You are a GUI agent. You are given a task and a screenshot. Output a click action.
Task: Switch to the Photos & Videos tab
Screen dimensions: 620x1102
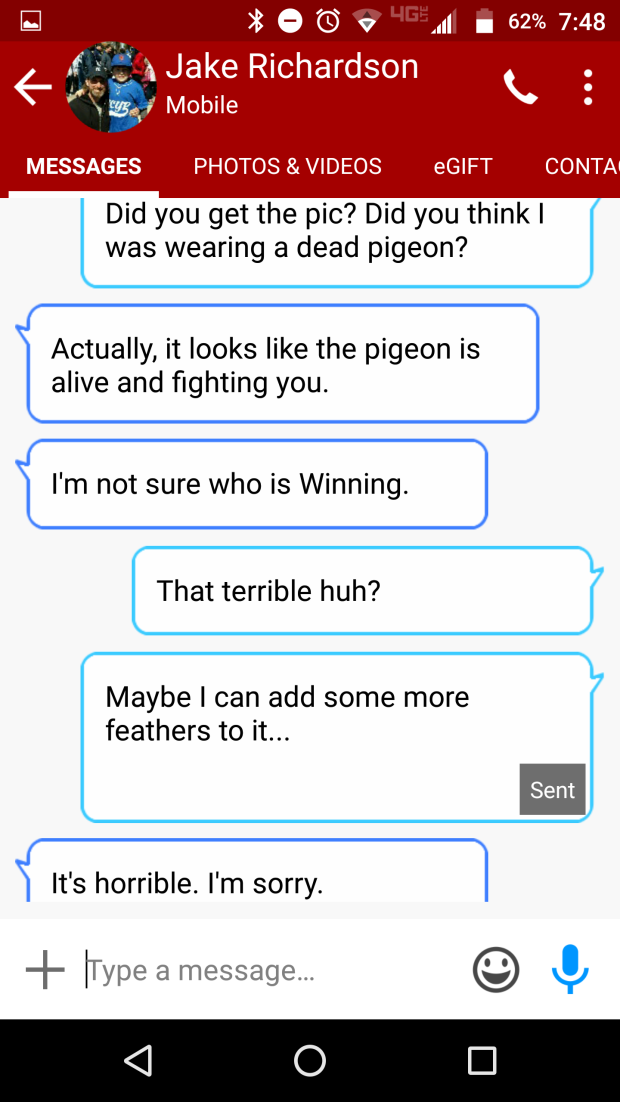287,166
